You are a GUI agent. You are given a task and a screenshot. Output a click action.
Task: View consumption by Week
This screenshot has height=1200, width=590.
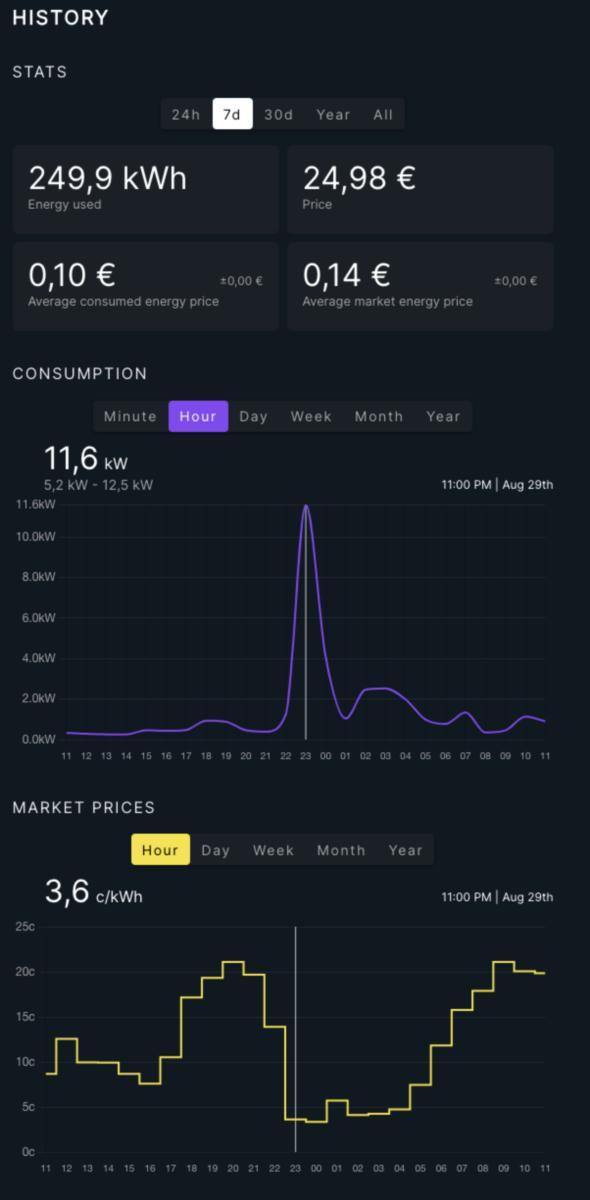point(311,416)
